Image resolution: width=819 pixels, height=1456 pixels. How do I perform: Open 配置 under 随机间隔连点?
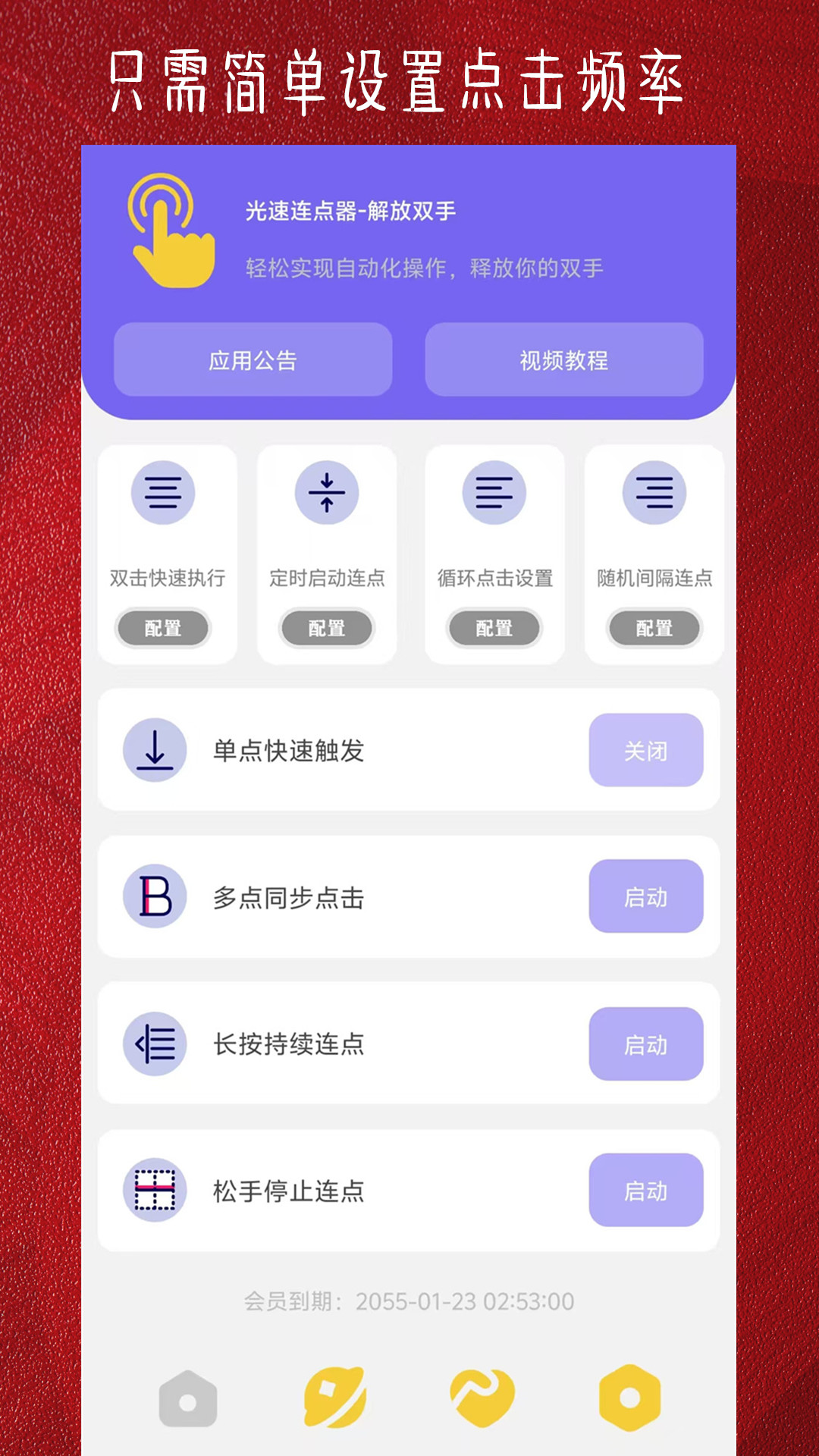click(x=655, y=628)
